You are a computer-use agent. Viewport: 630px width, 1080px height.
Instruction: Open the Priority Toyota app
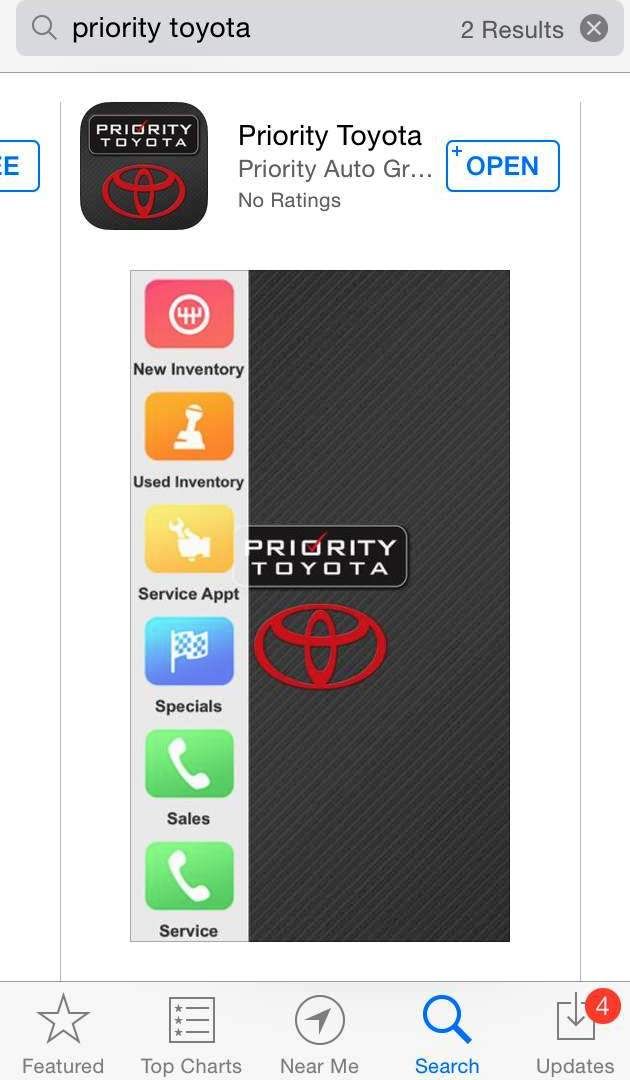point(503,166)
